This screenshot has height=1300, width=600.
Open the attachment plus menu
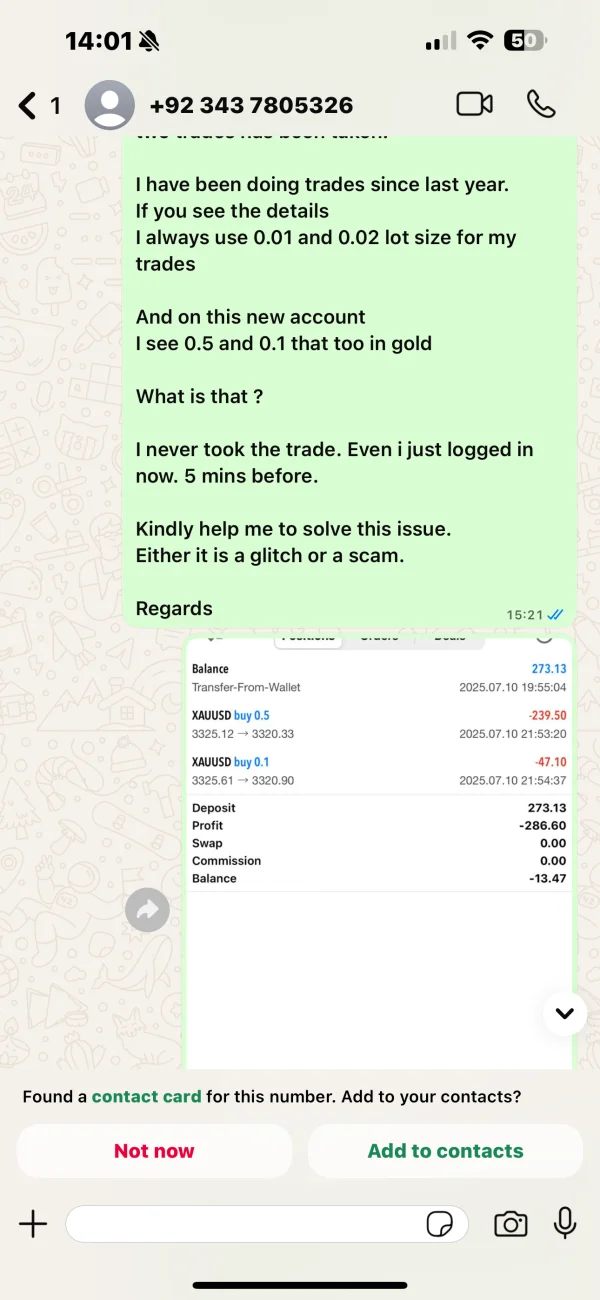tap(33, 1223)
